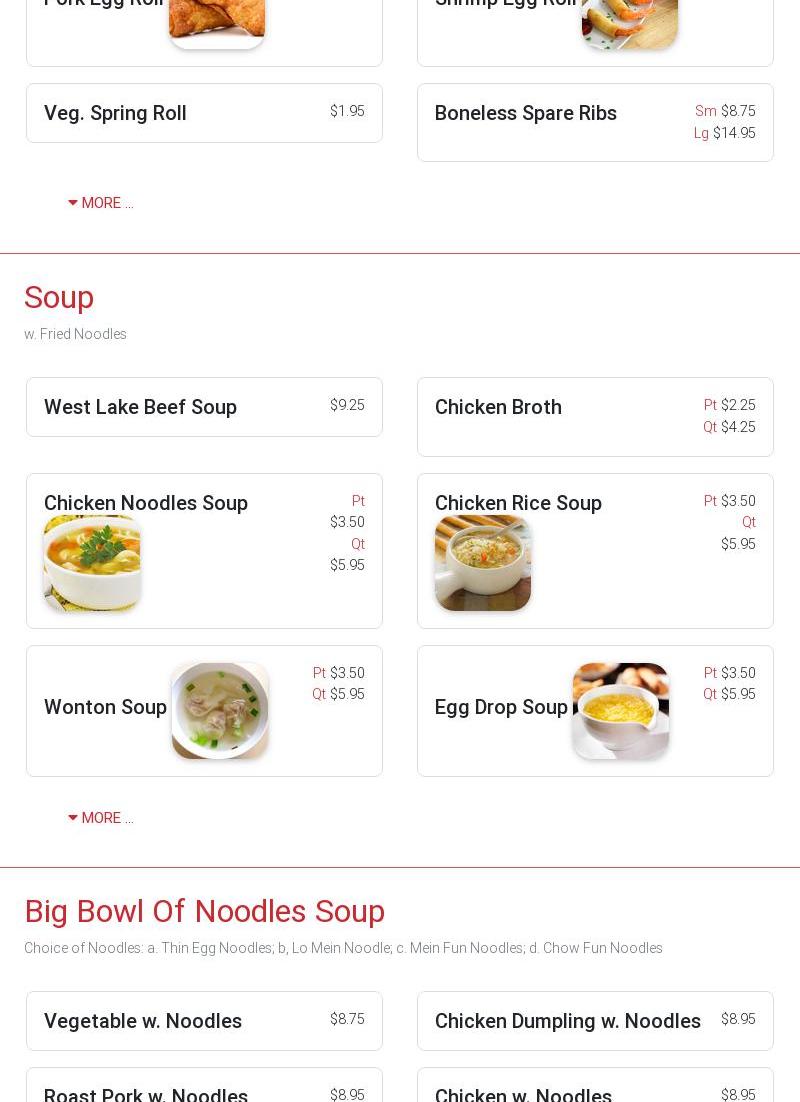Image resolution: width=800 pixels, height=1102 pixels.
Task: Select Chicken Noodles Soup
Action: (x=204, y=550)
